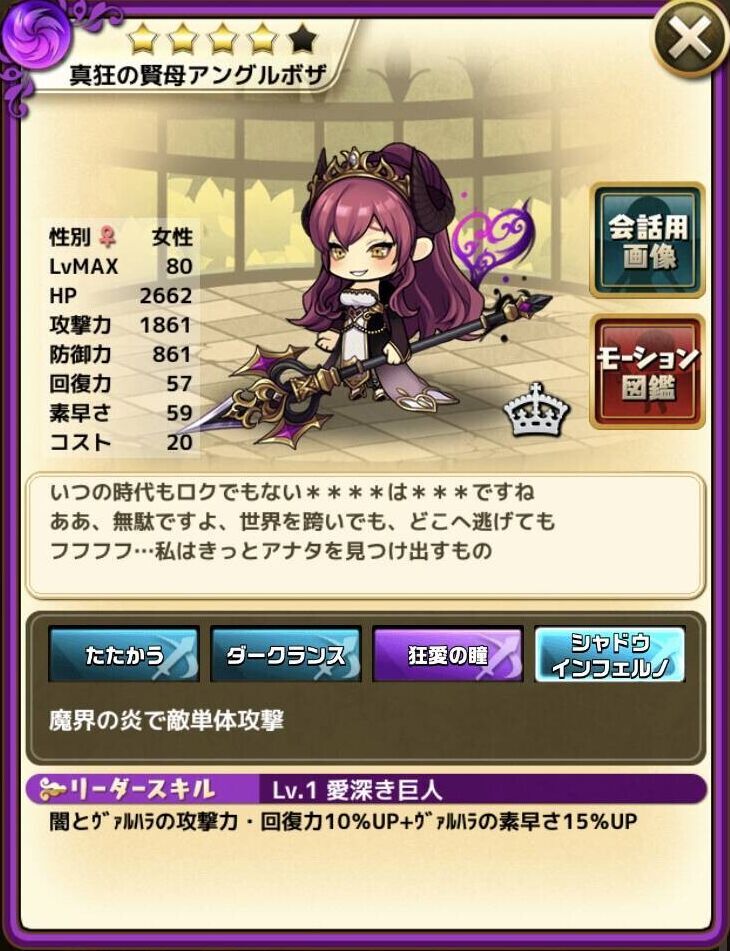Select the 狂愛の瞳 skill

[x=447, y=656]
